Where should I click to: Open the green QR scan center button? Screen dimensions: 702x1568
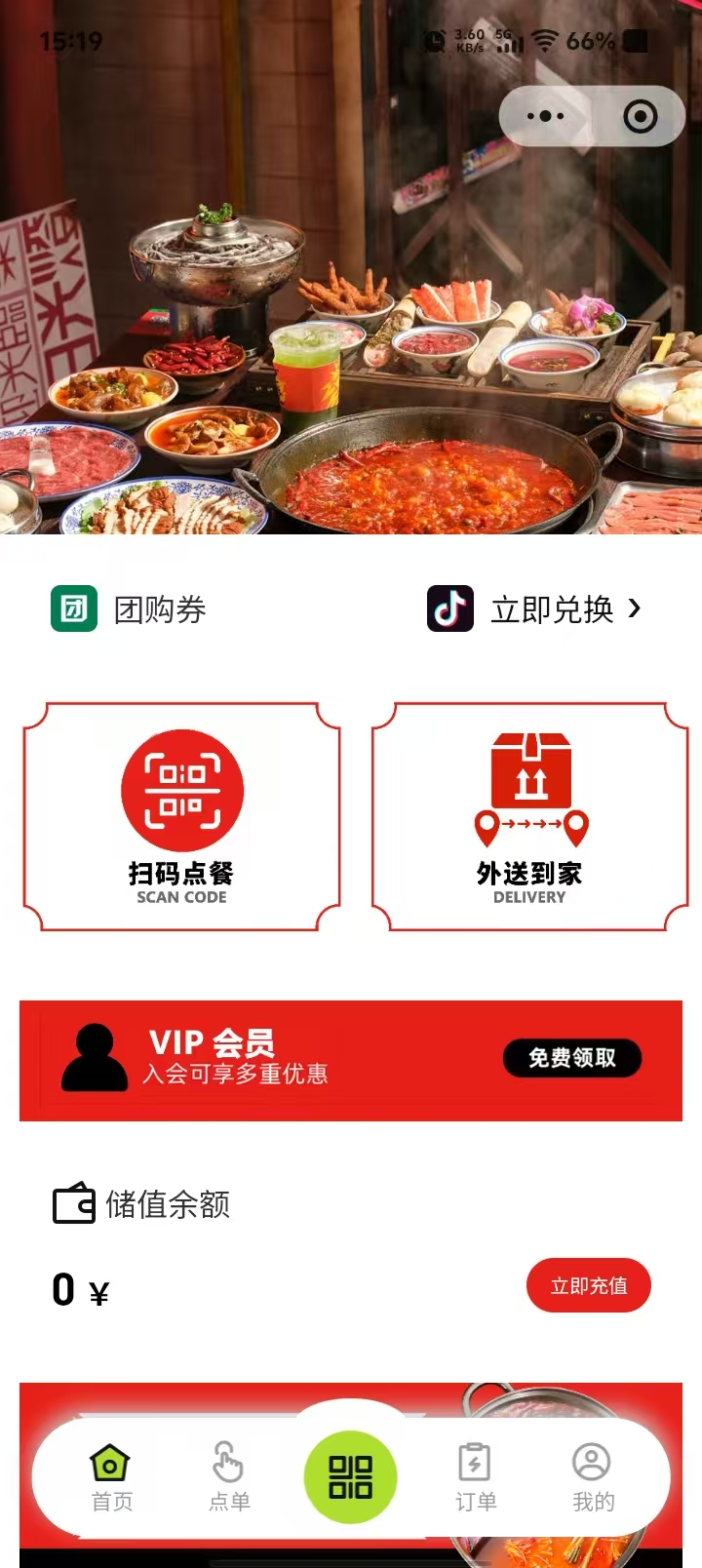point(351,1476)
